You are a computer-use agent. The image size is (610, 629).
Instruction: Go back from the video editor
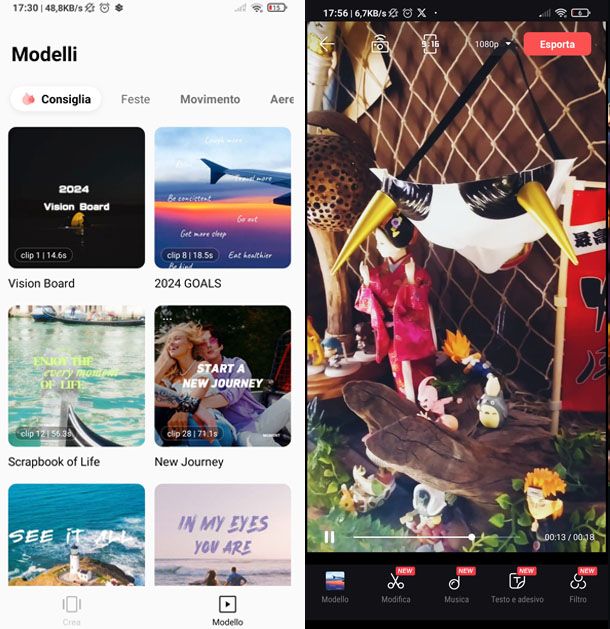tap(324, 44)
